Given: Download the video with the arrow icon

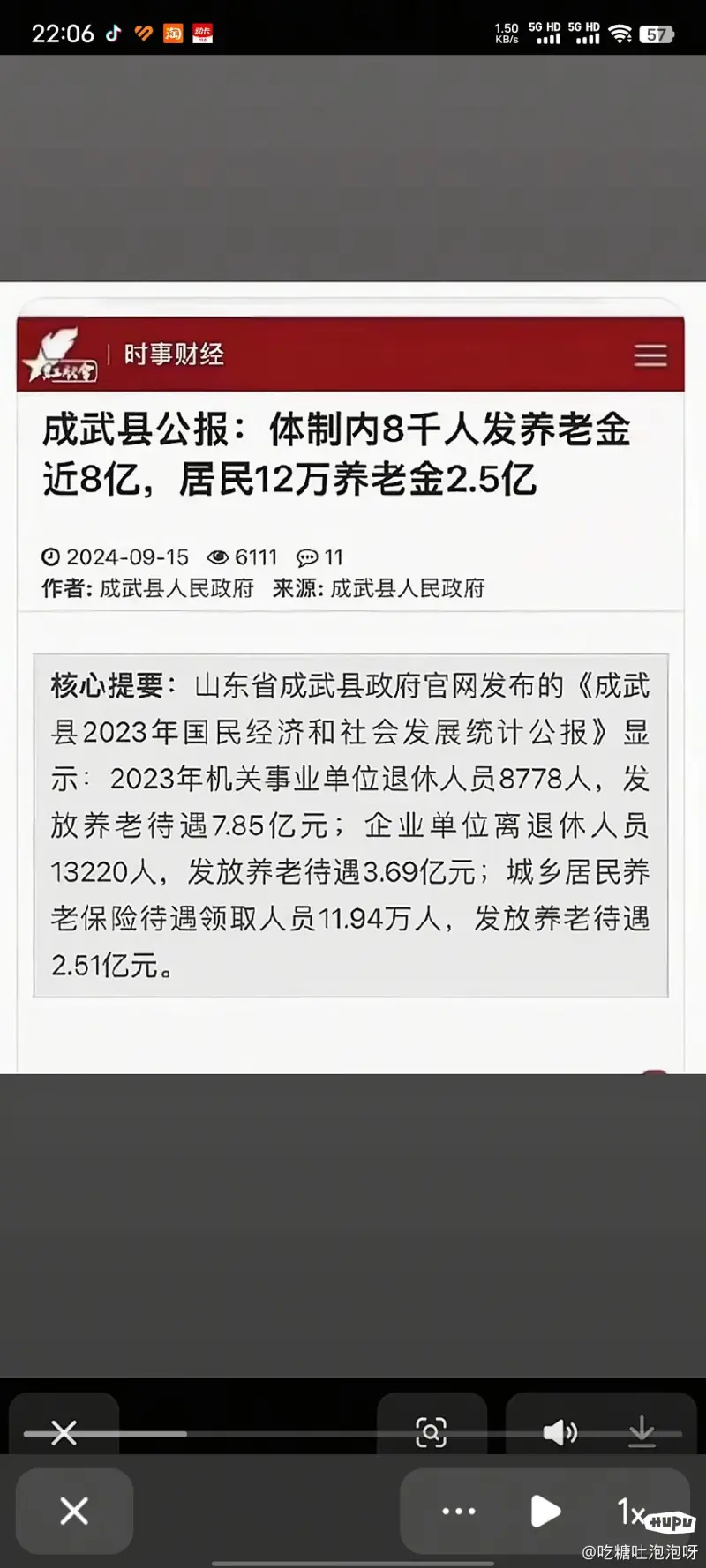Looking at the screenshot, I should click(x=642, y=1432).
